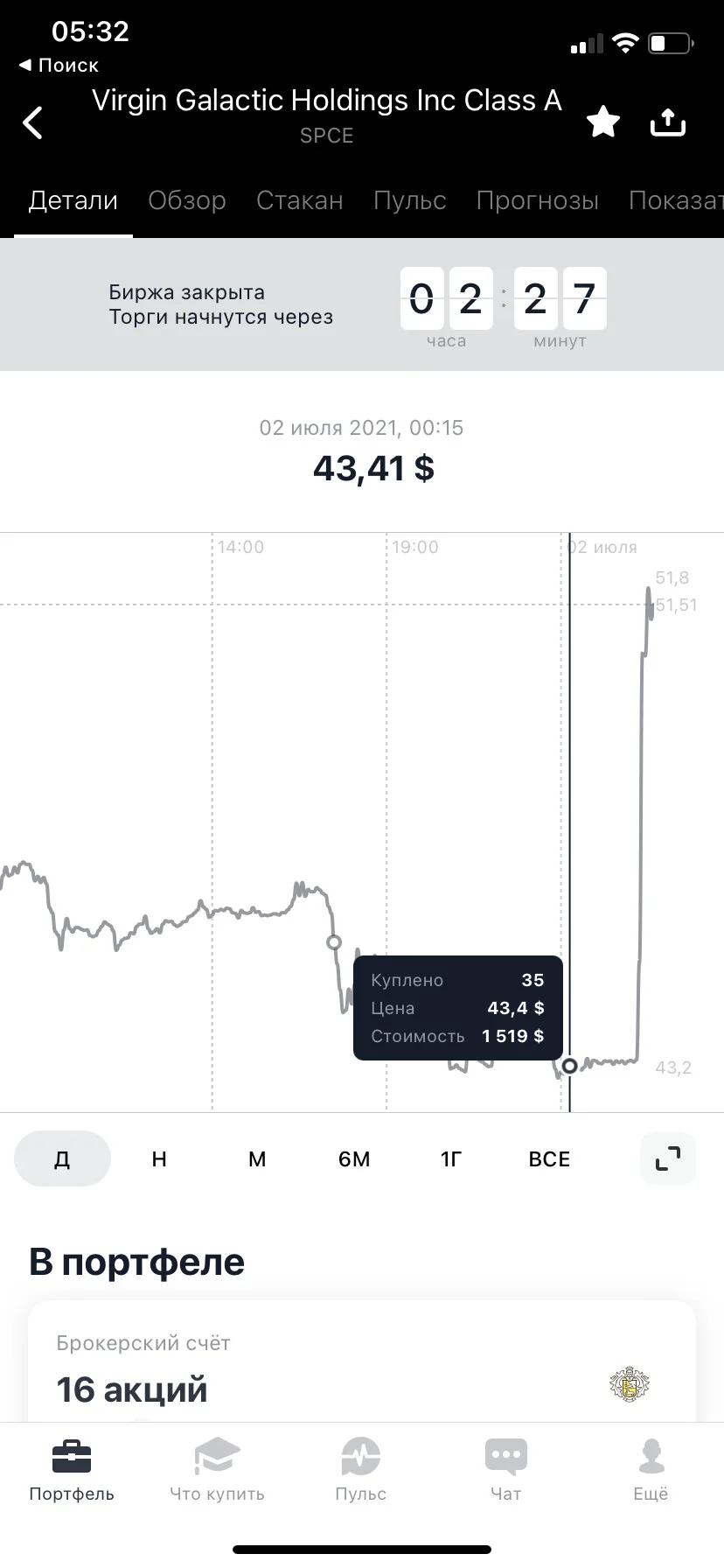Return to Поиск via the status bar link
The image size is (724, 1568).
coord(59,66)
